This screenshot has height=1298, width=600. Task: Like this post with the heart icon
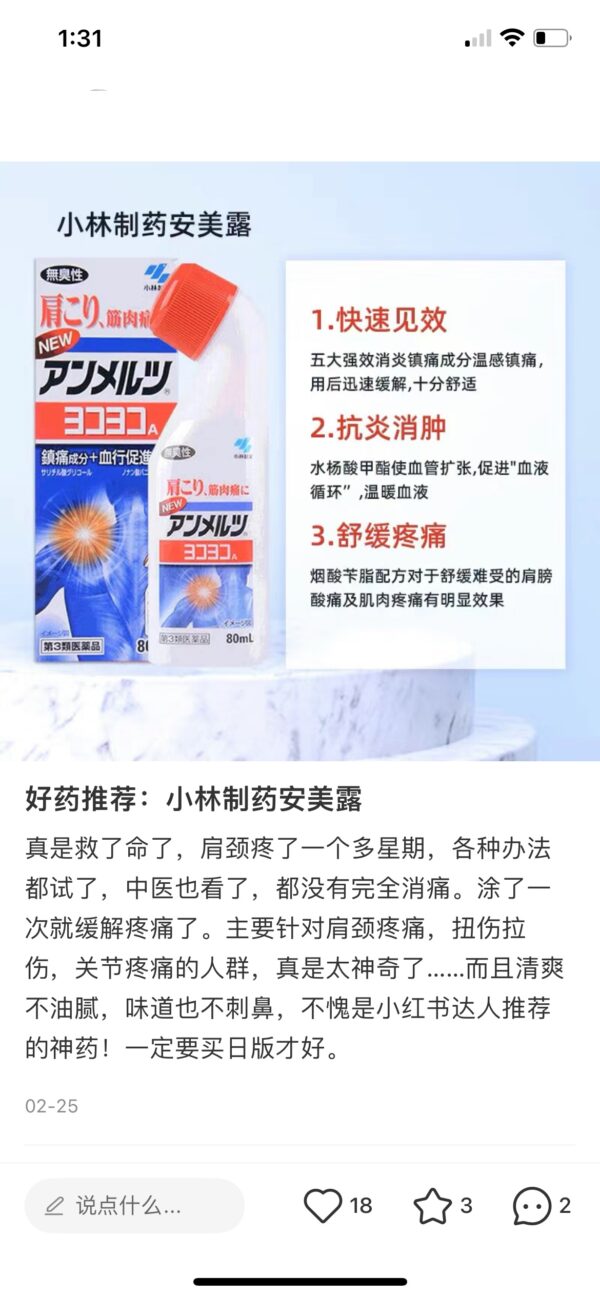[x=323, y=1205]
